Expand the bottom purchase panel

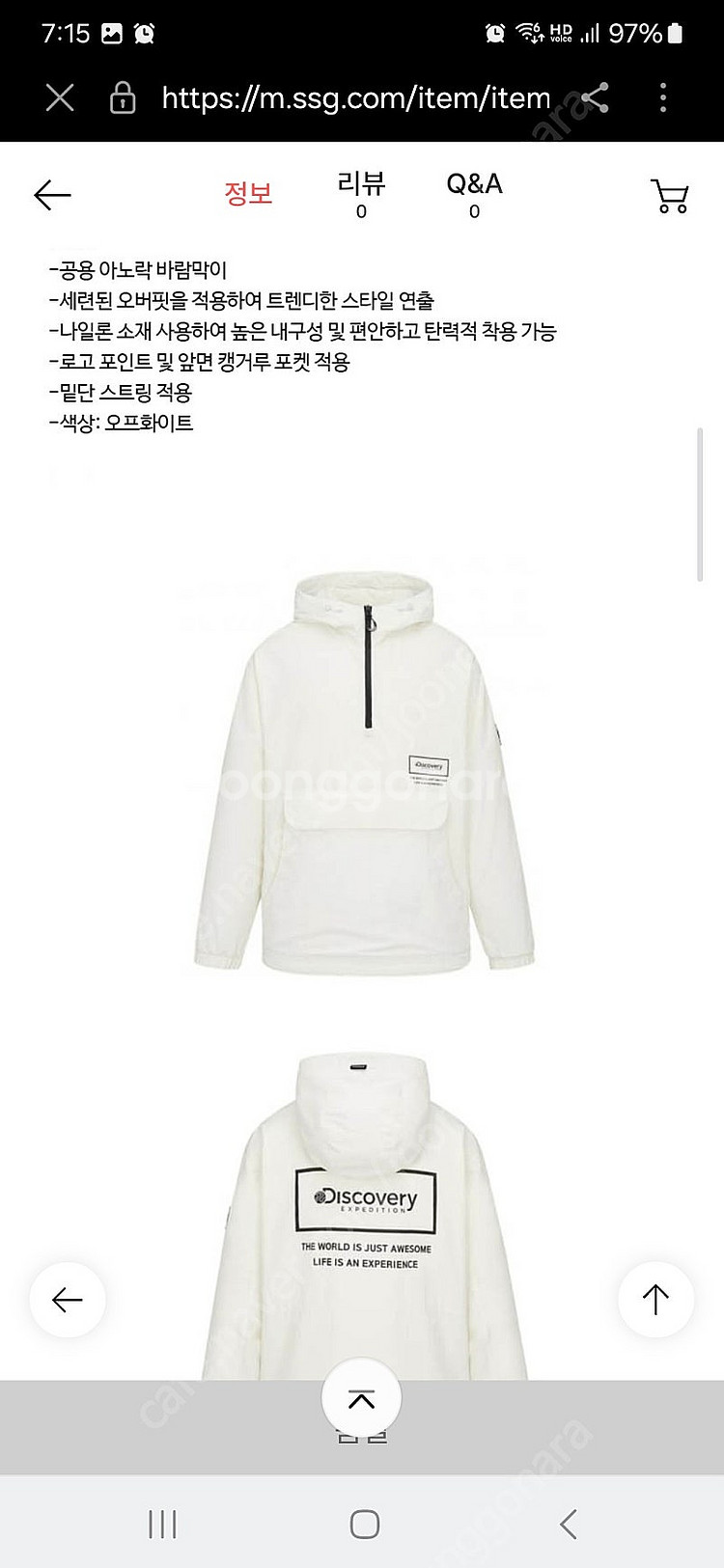click(361, 1401)
